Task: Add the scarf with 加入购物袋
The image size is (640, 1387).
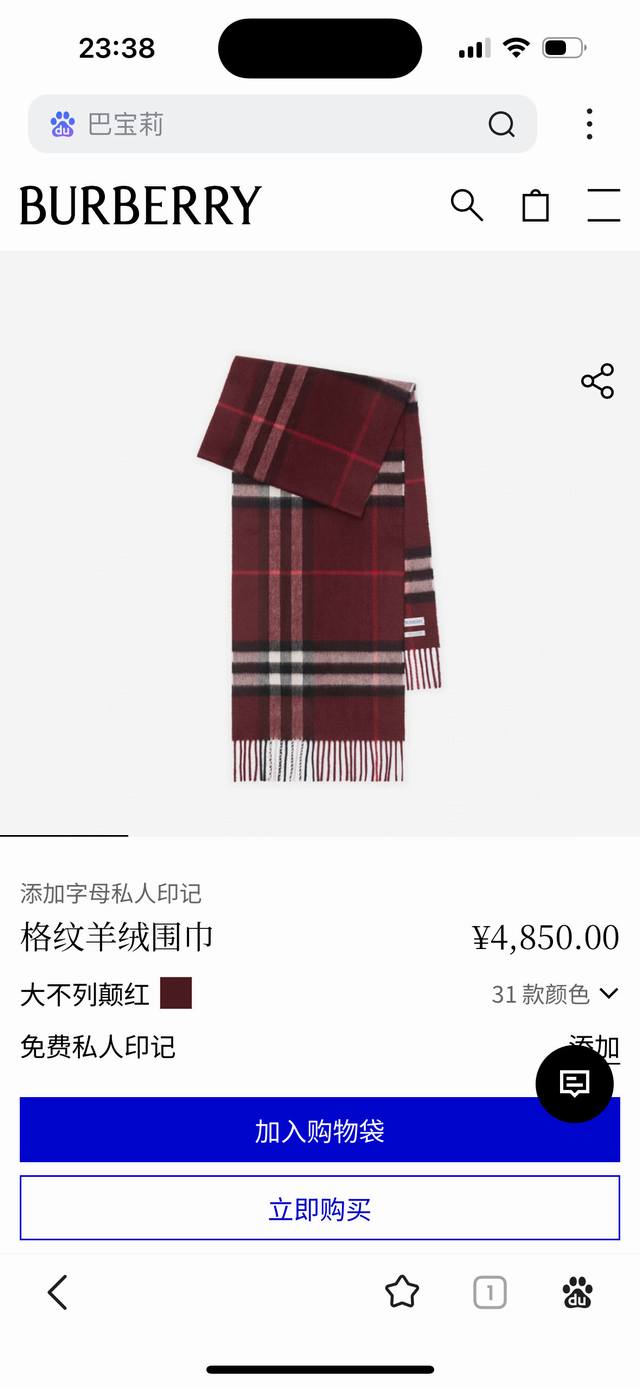Action: pos(320,1130)
